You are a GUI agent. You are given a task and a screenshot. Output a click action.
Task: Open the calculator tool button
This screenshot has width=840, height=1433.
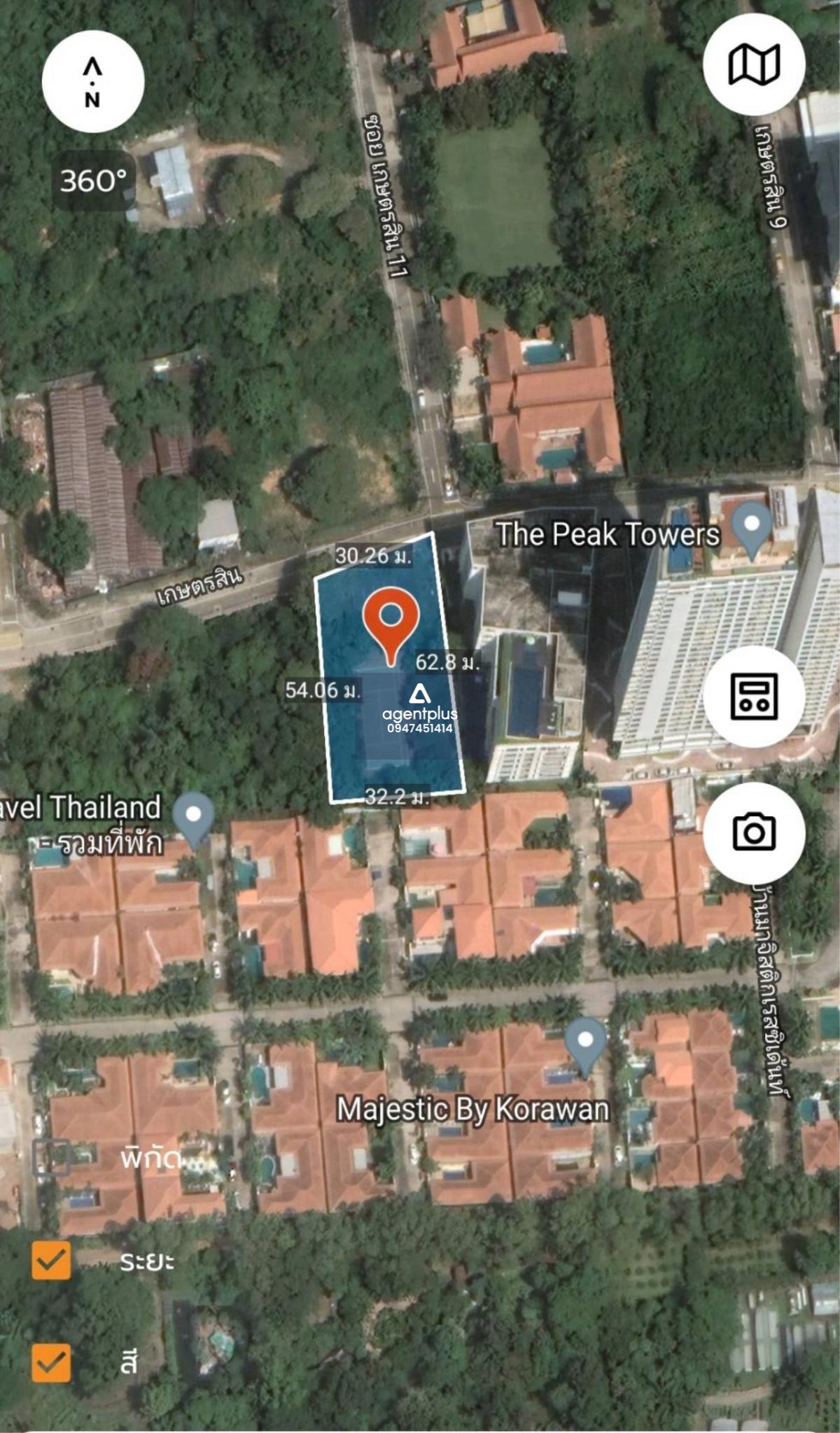coord(754,696)
